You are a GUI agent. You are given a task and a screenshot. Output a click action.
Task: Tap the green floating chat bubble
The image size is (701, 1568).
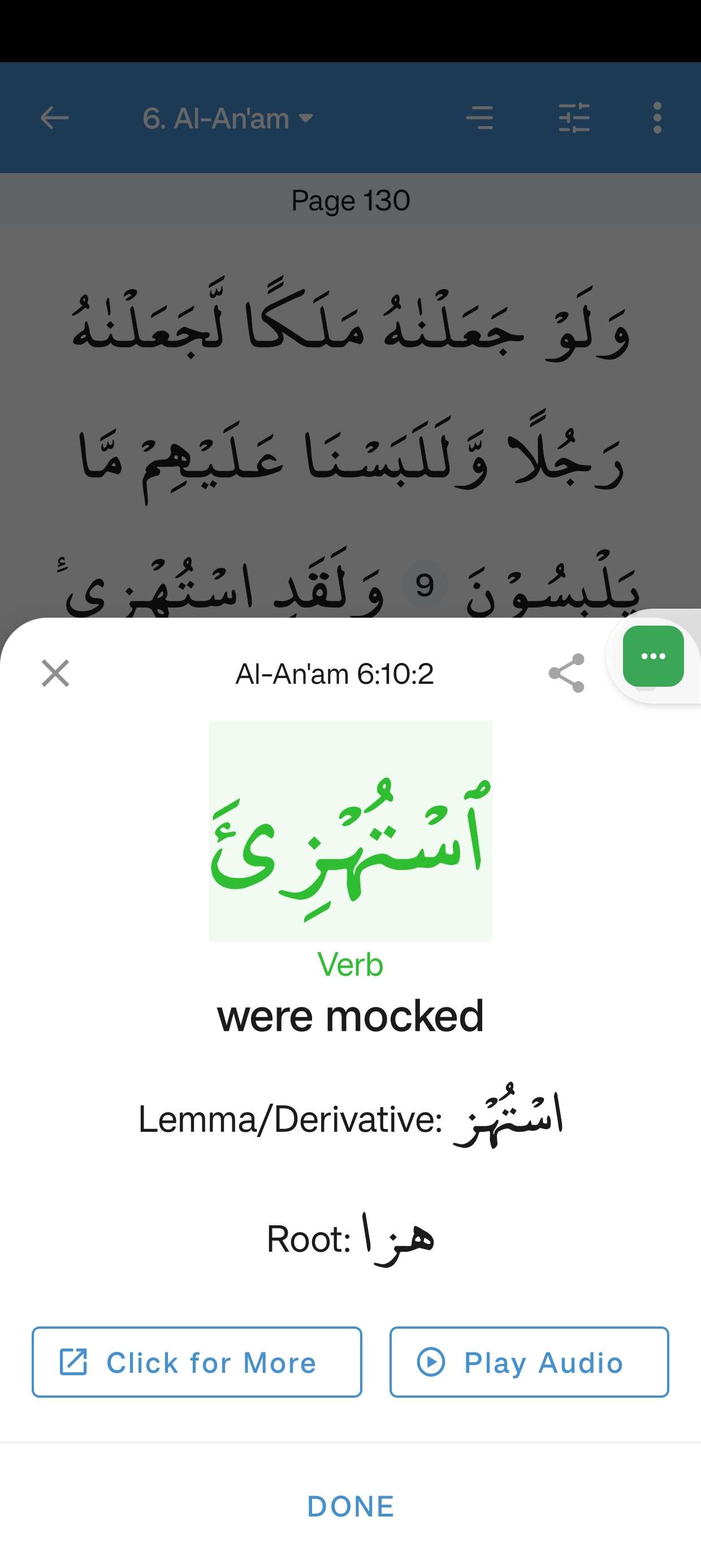(653, 656)
